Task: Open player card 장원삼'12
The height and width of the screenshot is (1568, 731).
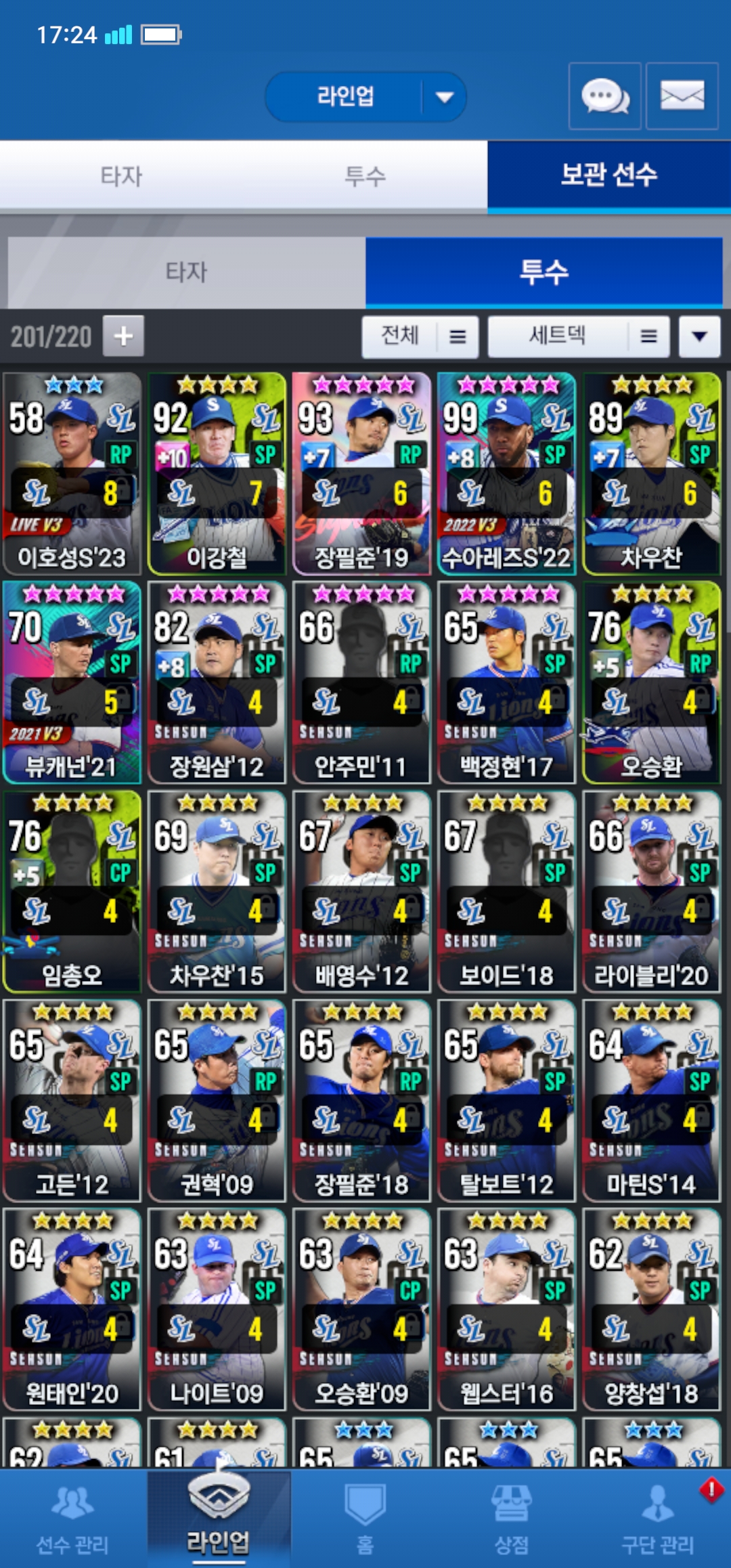Action: 217,682
